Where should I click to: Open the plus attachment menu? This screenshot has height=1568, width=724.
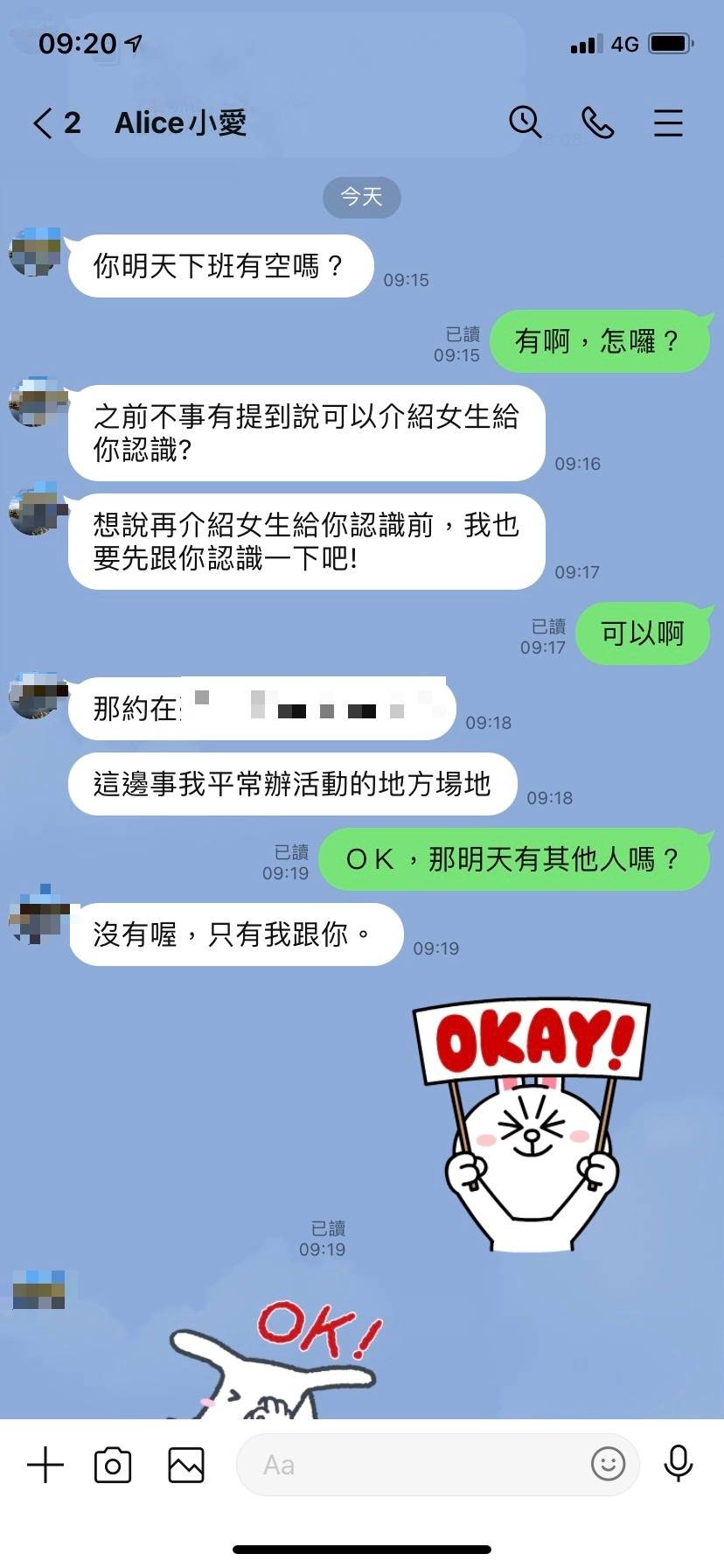(45, 1465)
